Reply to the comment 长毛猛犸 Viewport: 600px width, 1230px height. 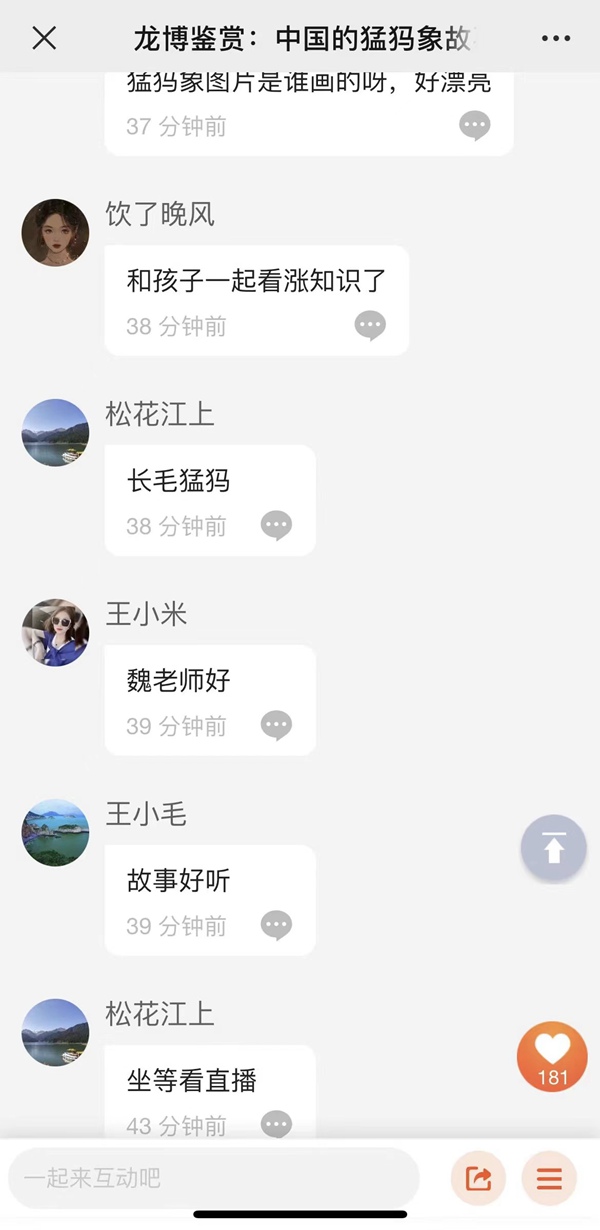pyautogui.click(x=276, y=525)
